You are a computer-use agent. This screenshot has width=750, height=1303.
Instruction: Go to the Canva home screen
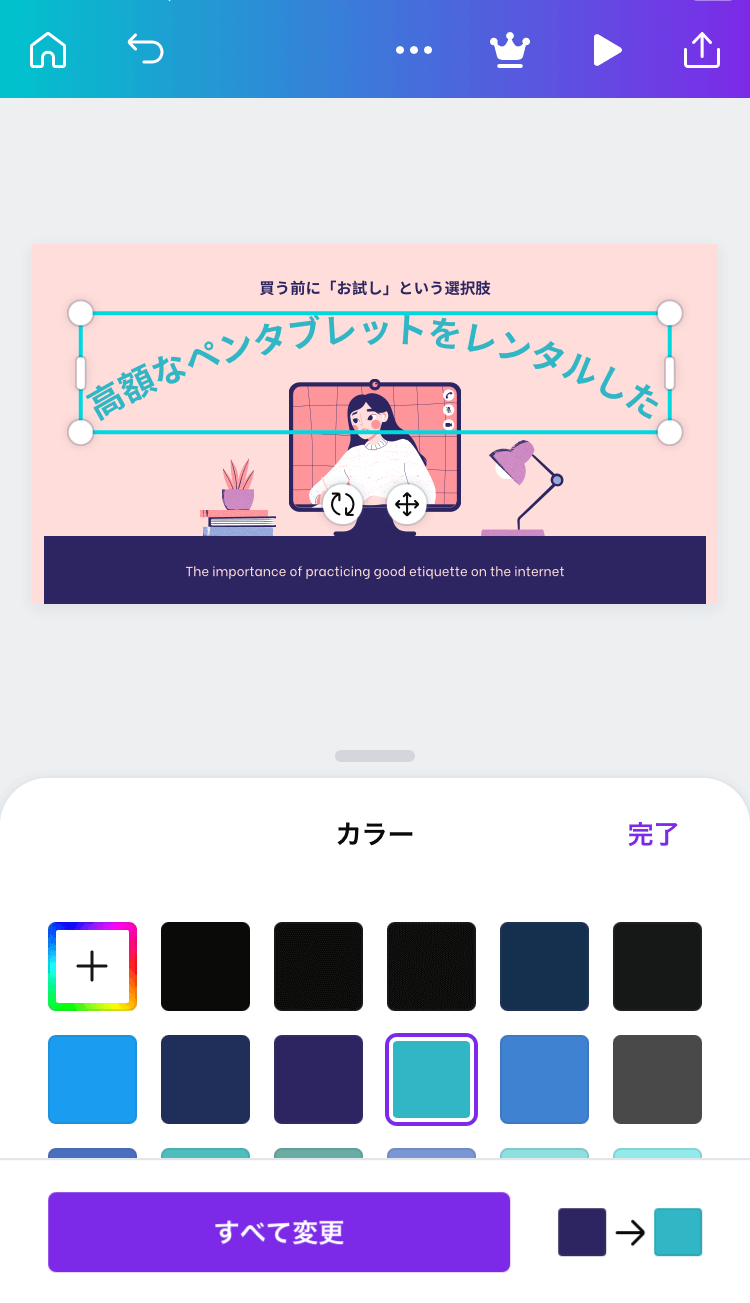48,50
